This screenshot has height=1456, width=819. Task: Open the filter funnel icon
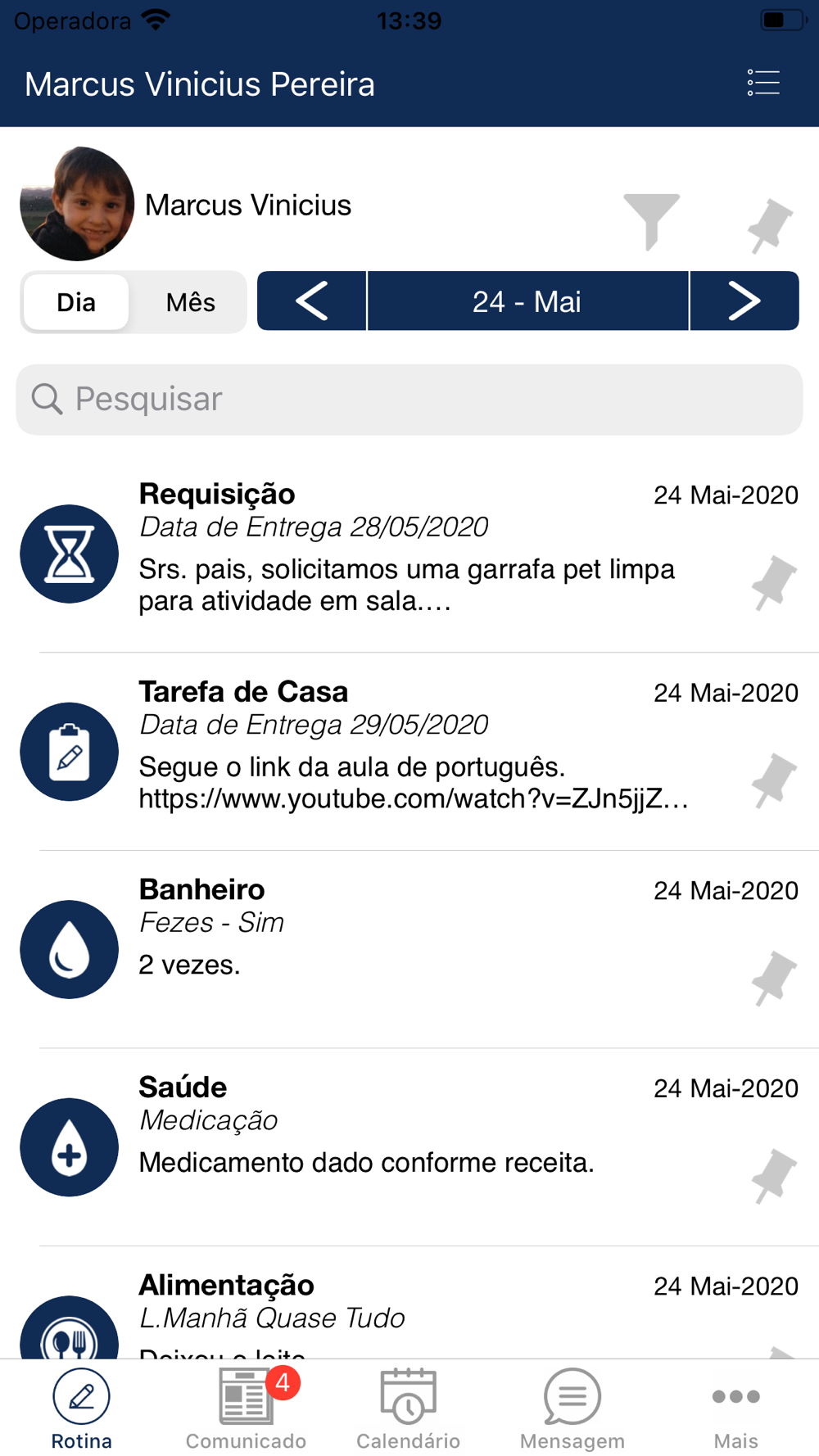[x=651, y=220]
